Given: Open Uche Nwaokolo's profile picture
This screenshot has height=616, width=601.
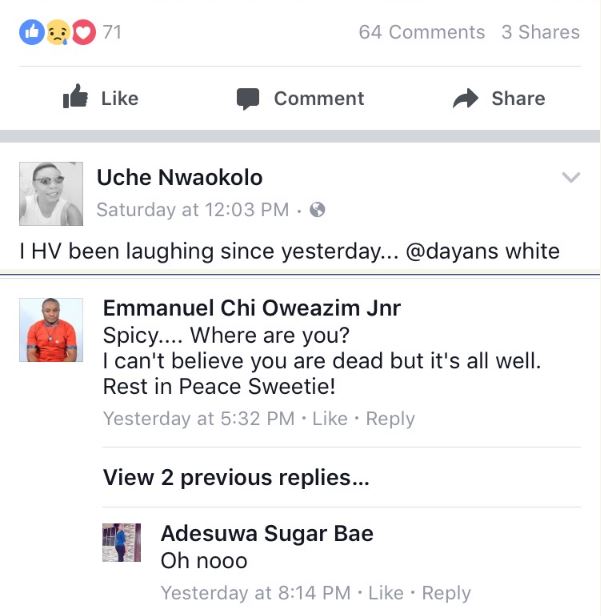Looking at the screenshot, I should tap(51, 193).
